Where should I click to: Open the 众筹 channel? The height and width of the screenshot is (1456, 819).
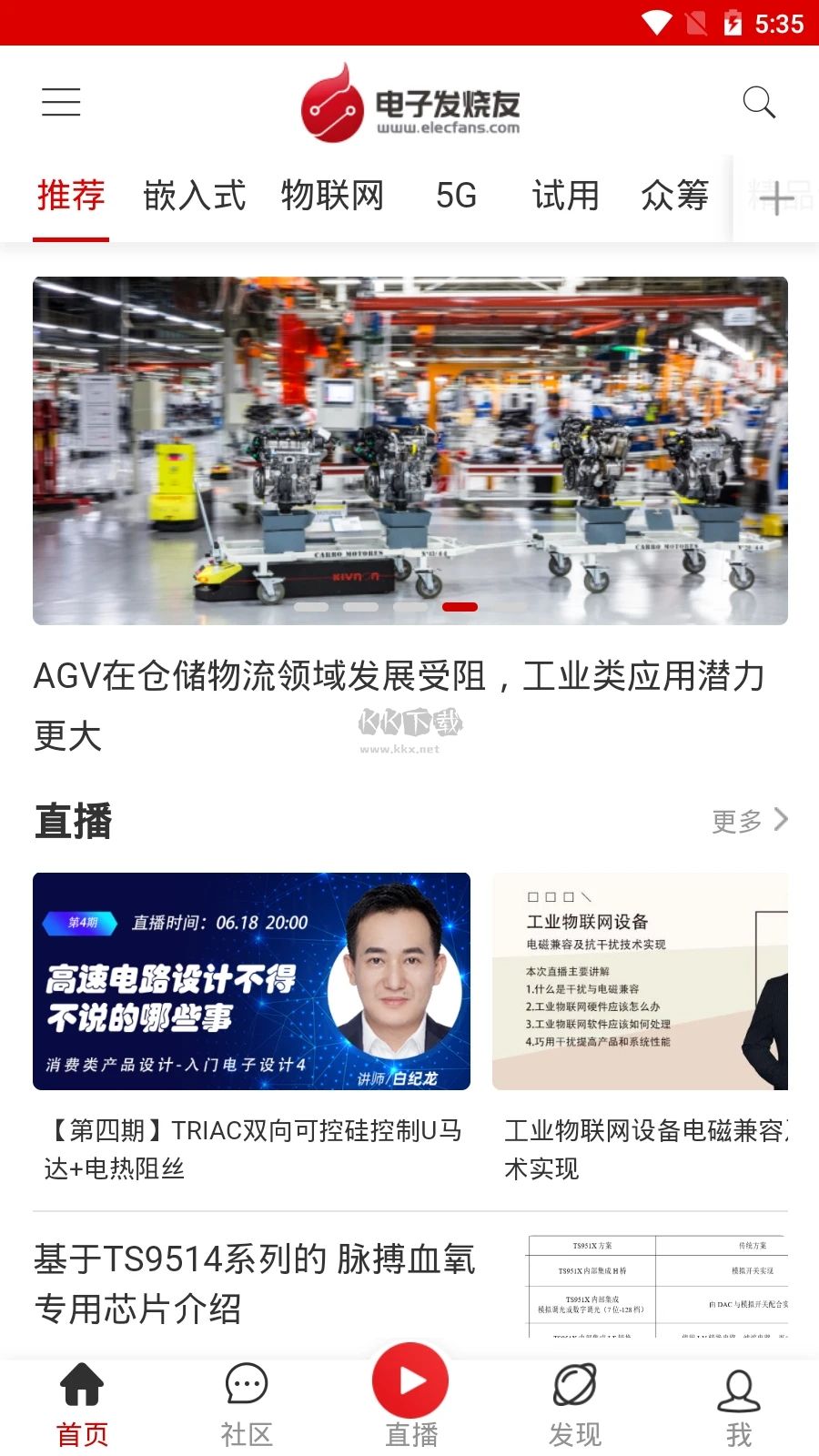672,197
